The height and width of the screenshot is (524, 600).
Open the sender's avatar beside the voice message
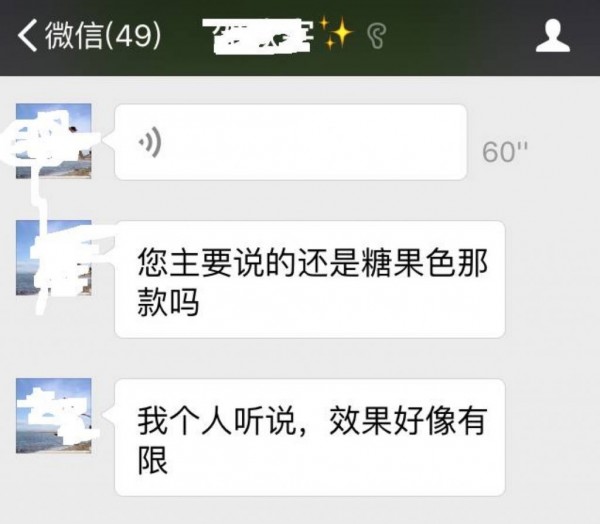[x=54, y=141]
